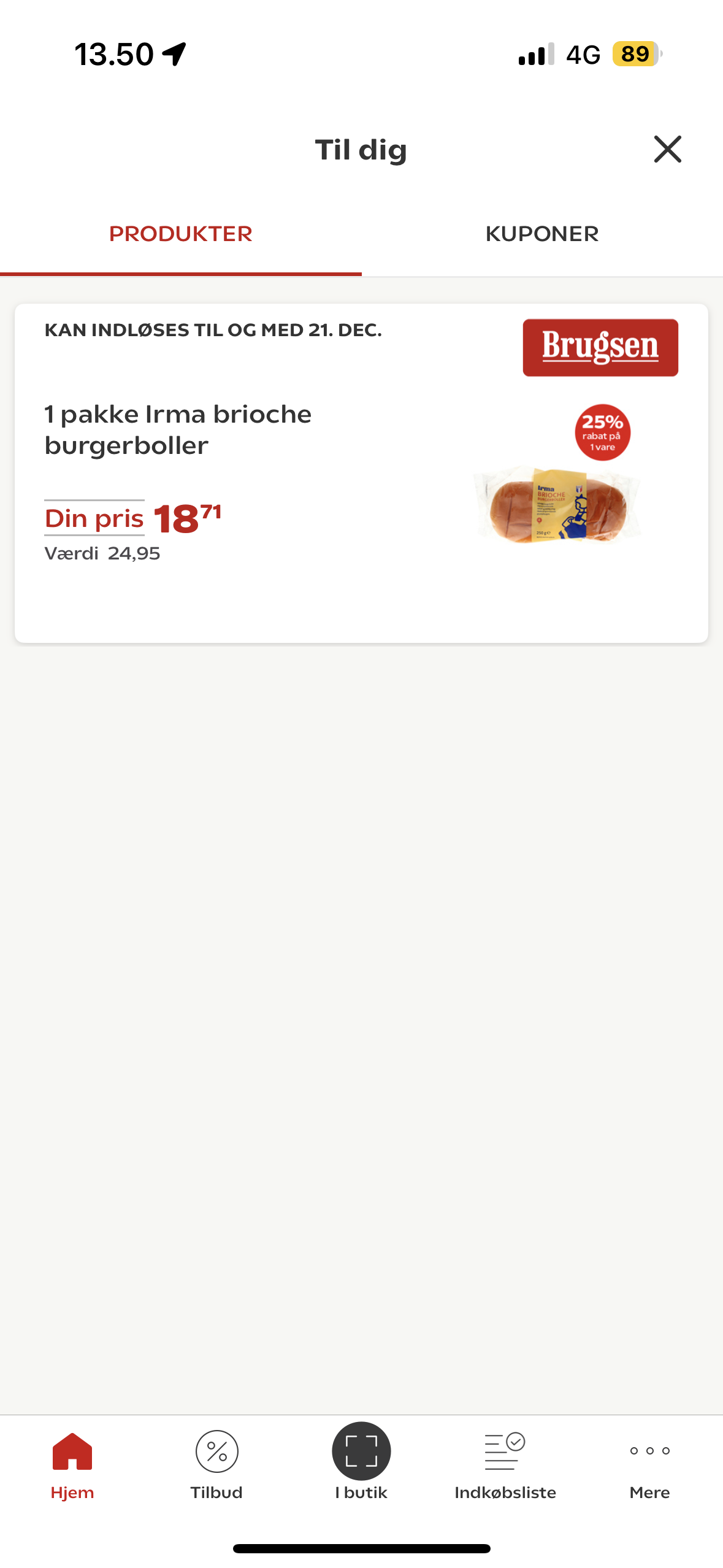Open the Irma brioche burgerboller offer
723x1568 pixels.
tap(361, 472)
